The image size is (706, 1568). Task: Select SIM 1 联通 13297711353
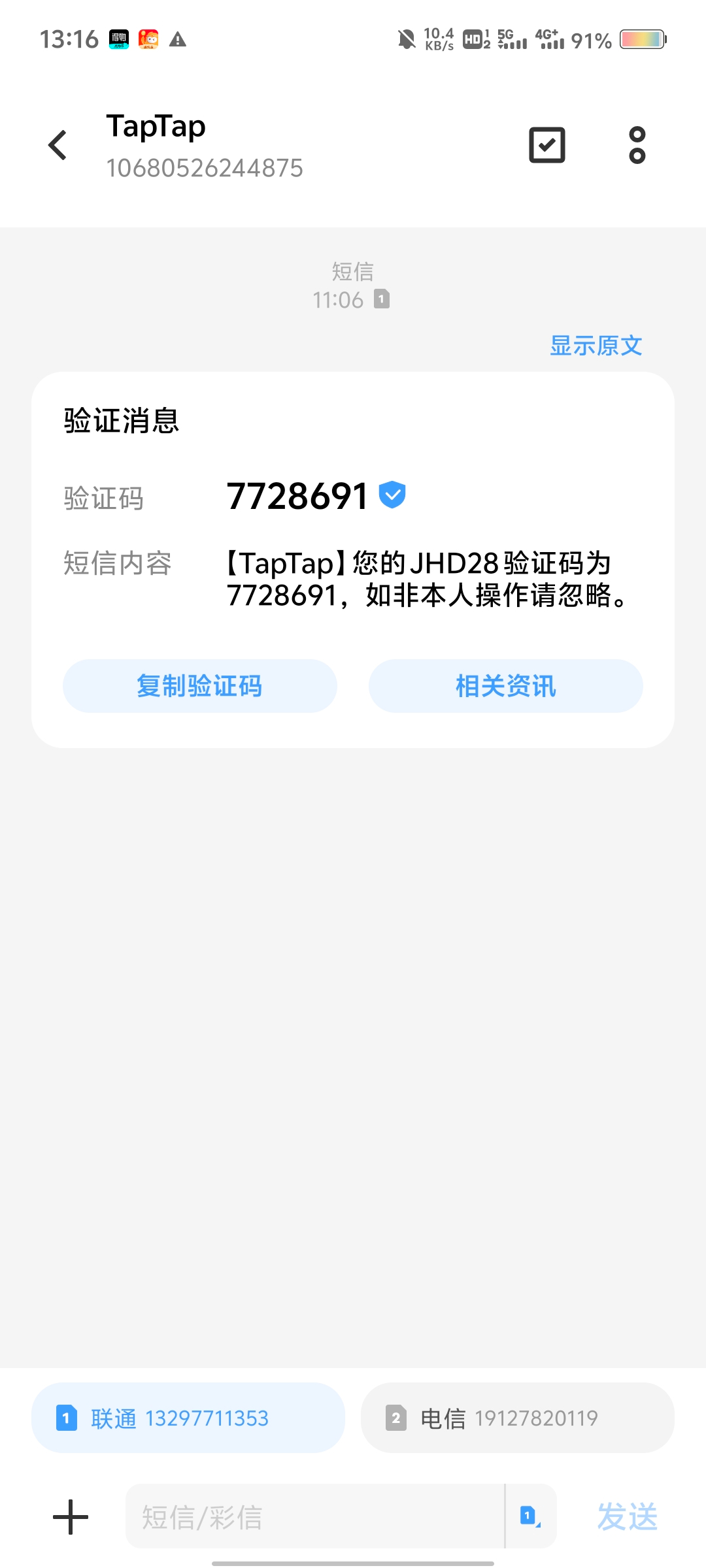[x=188, y=1418]
